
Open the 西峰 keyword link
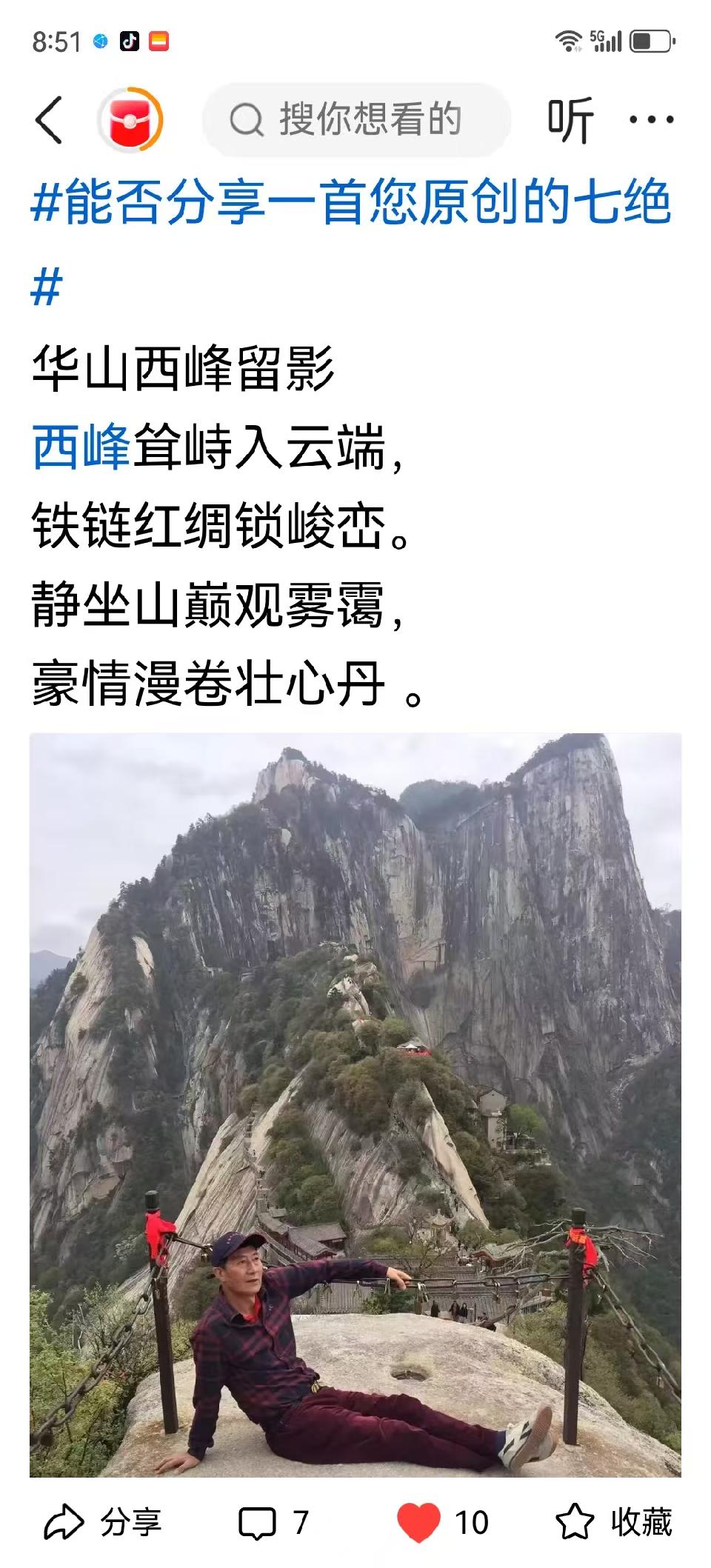coord(81,447)
